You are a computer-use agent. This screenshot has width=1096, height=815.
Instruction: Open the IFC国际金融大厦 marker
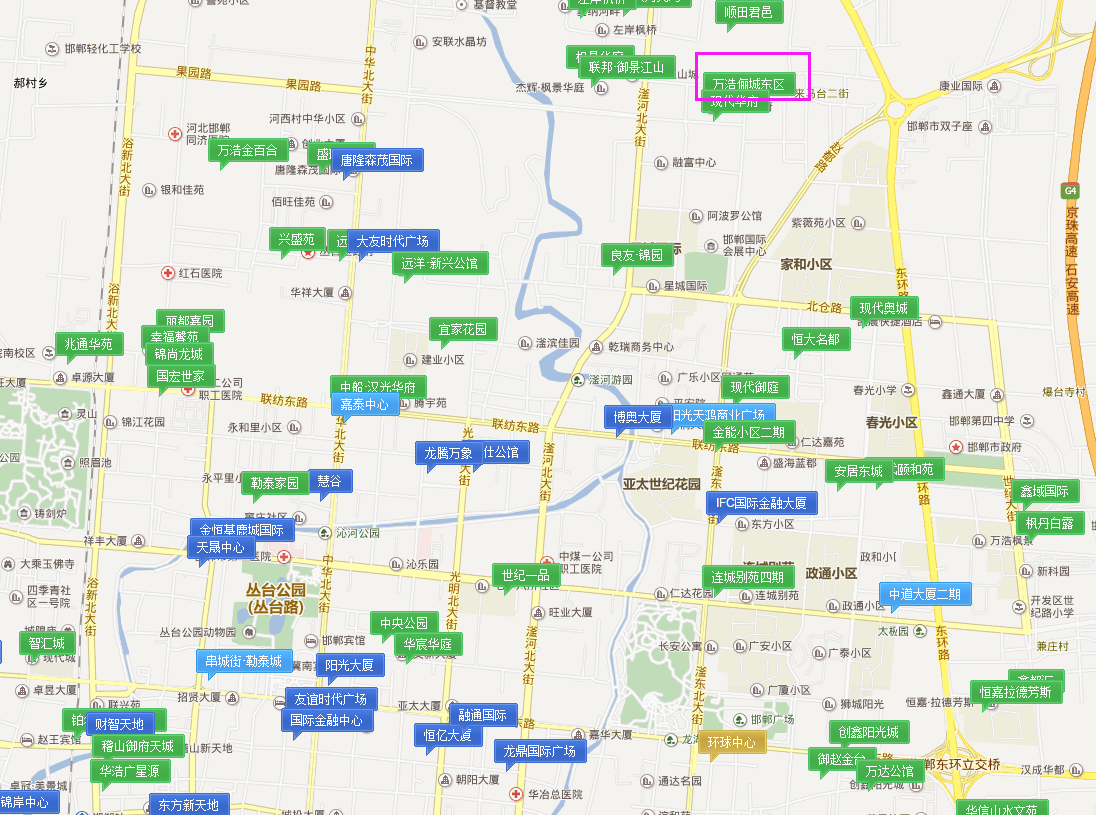pyautogui.click(x=761, y=503)
